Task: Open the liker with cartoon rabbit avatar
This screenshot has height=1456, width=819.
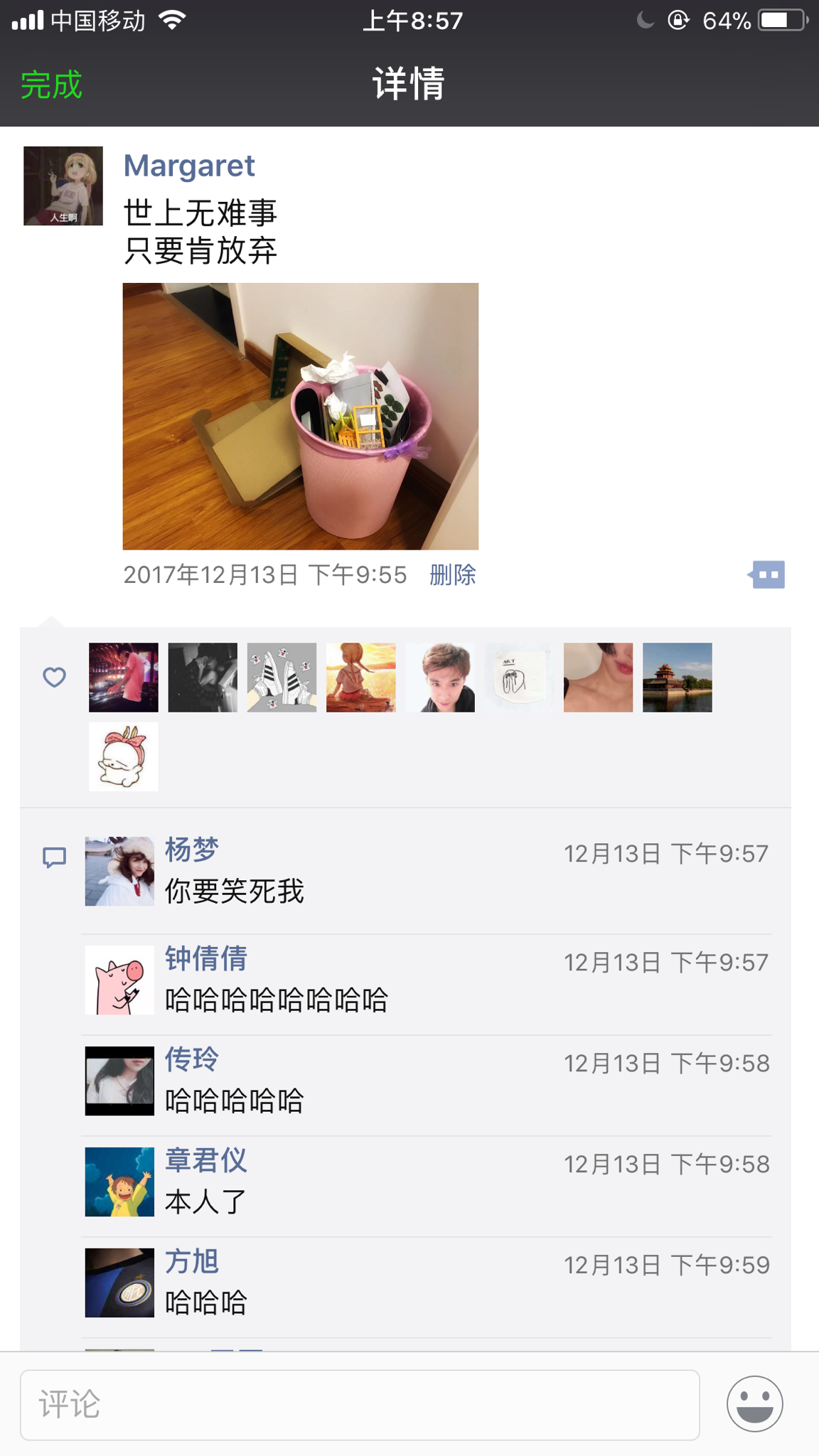Action: 124,757
